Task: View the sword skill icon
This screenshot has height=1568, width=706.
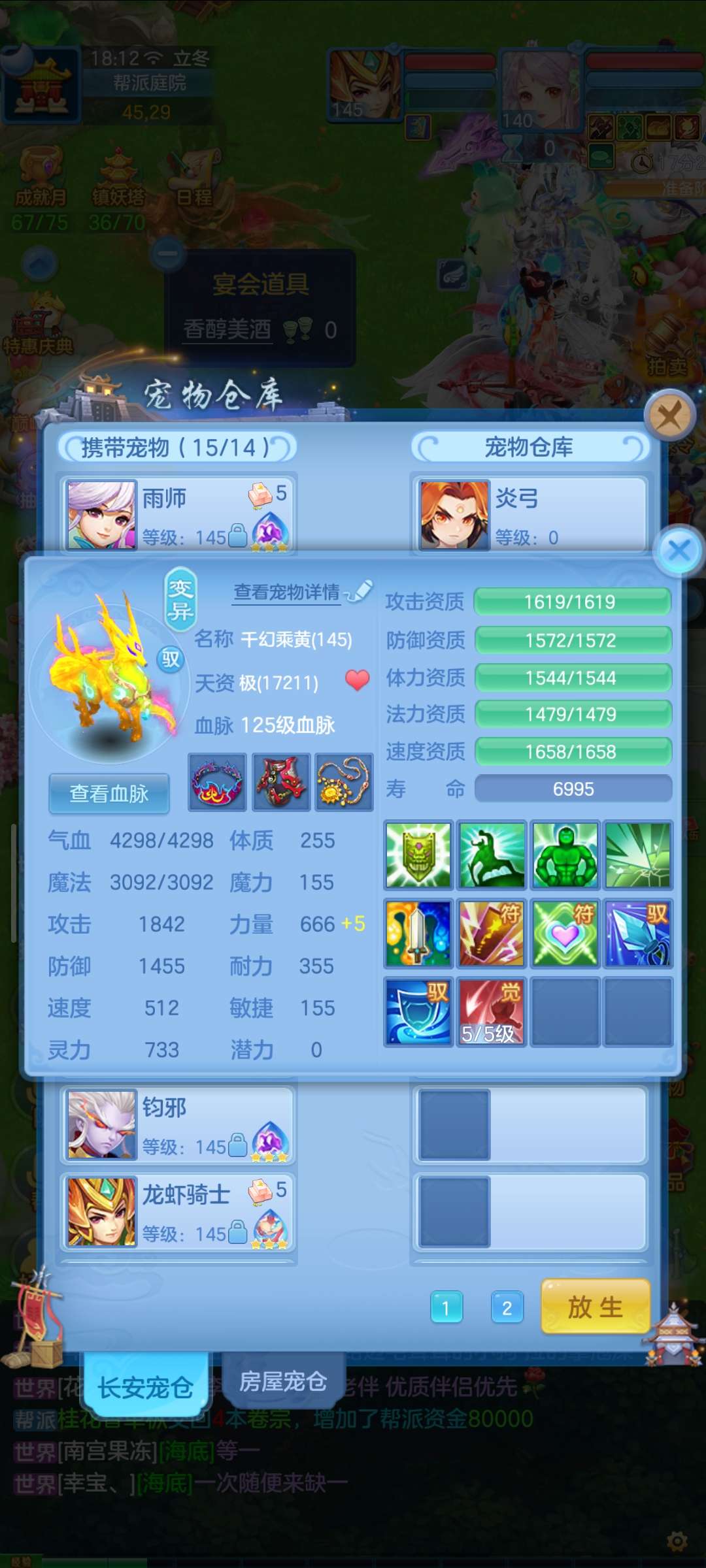Action: click(x=418, y=933)
